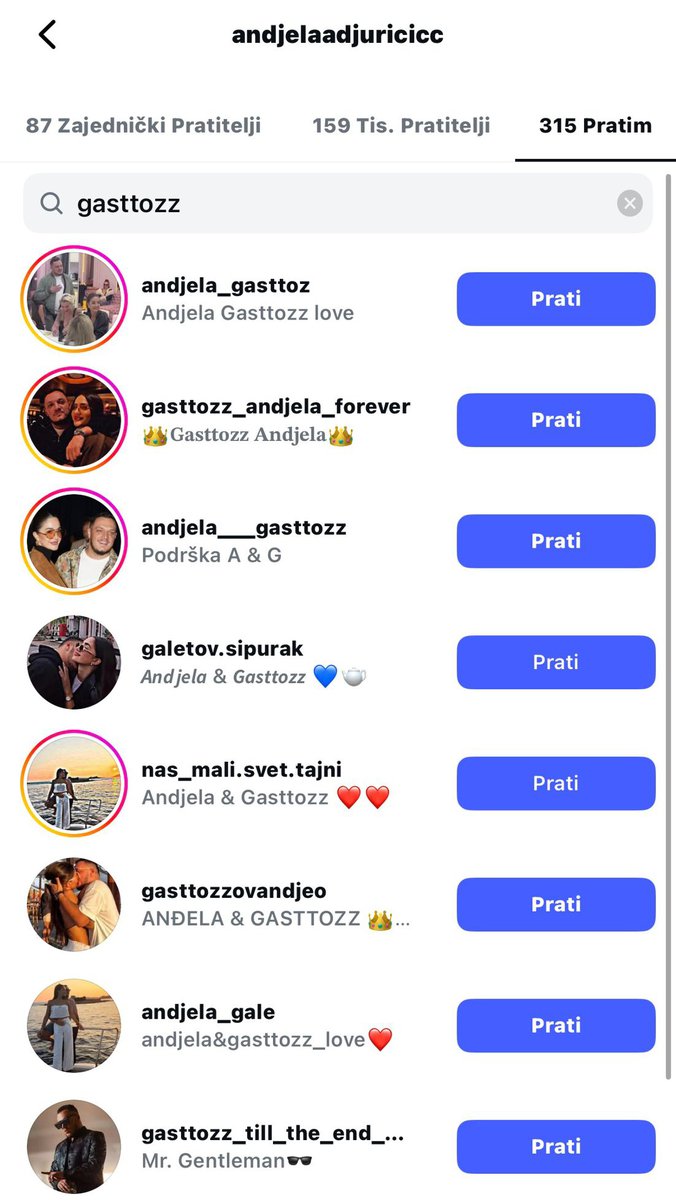Screen dimensions: 676x1202
Task: View the story of gasttozz_andjela_forever
Action: [74, 420]
